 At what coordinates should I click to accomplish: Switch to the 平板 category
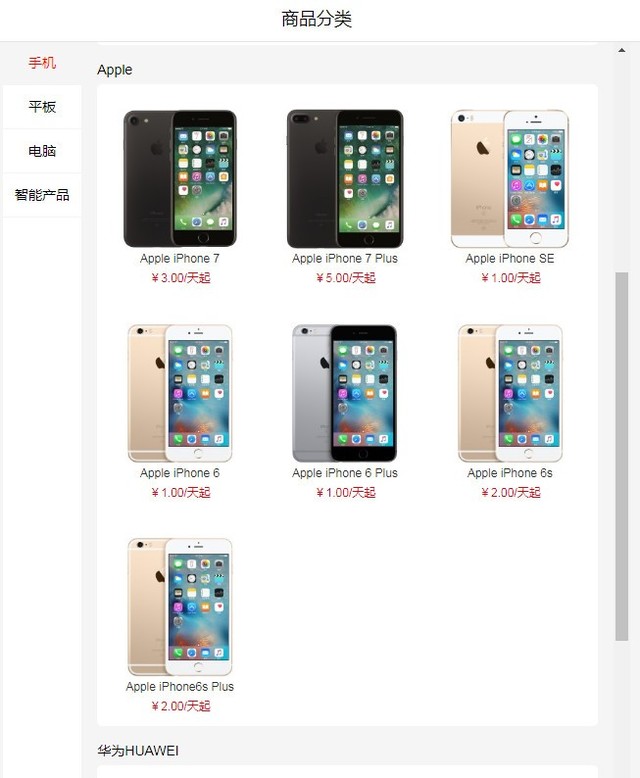click(42, 107)
